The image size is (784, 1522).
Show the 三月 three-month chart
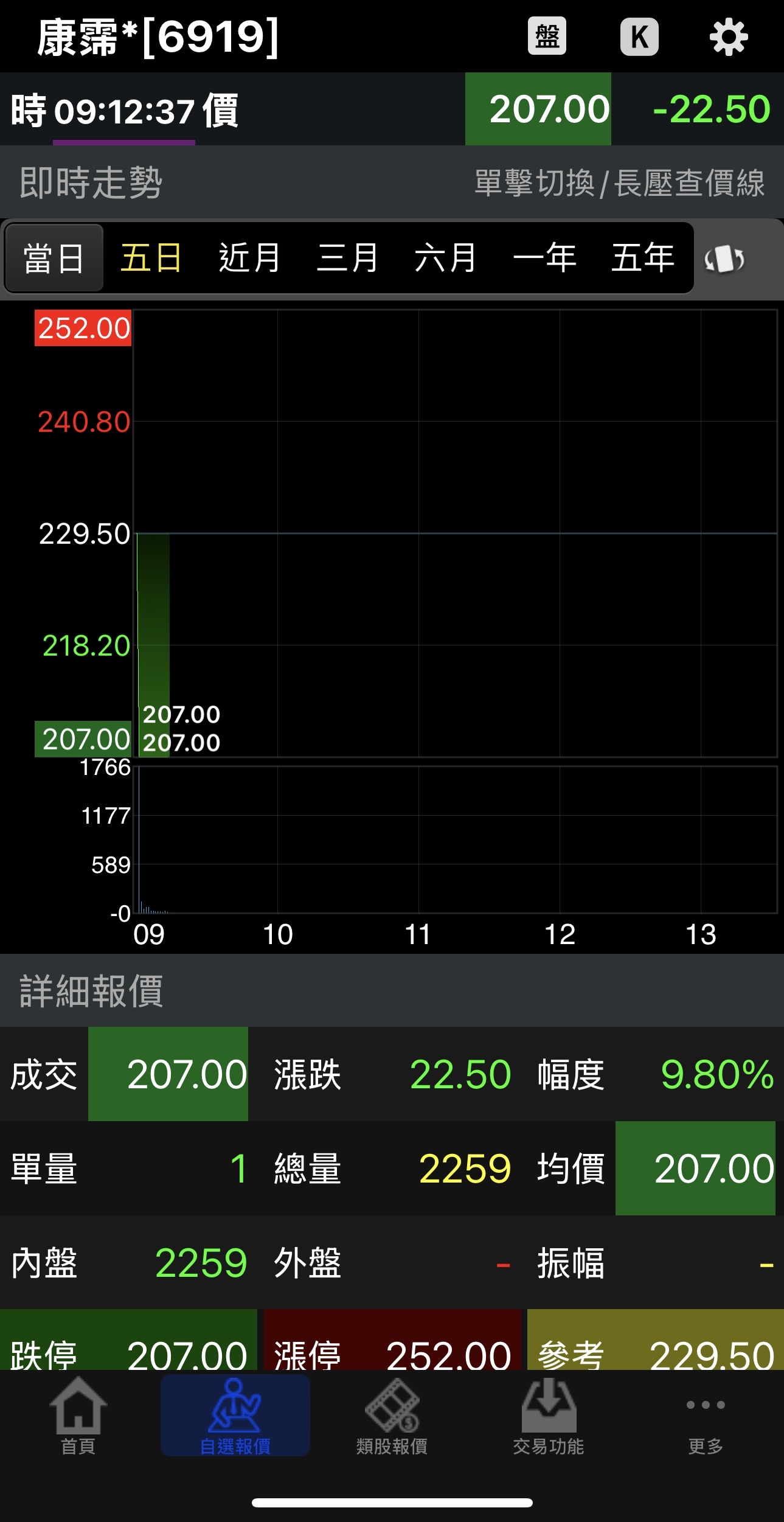point(348,259)
